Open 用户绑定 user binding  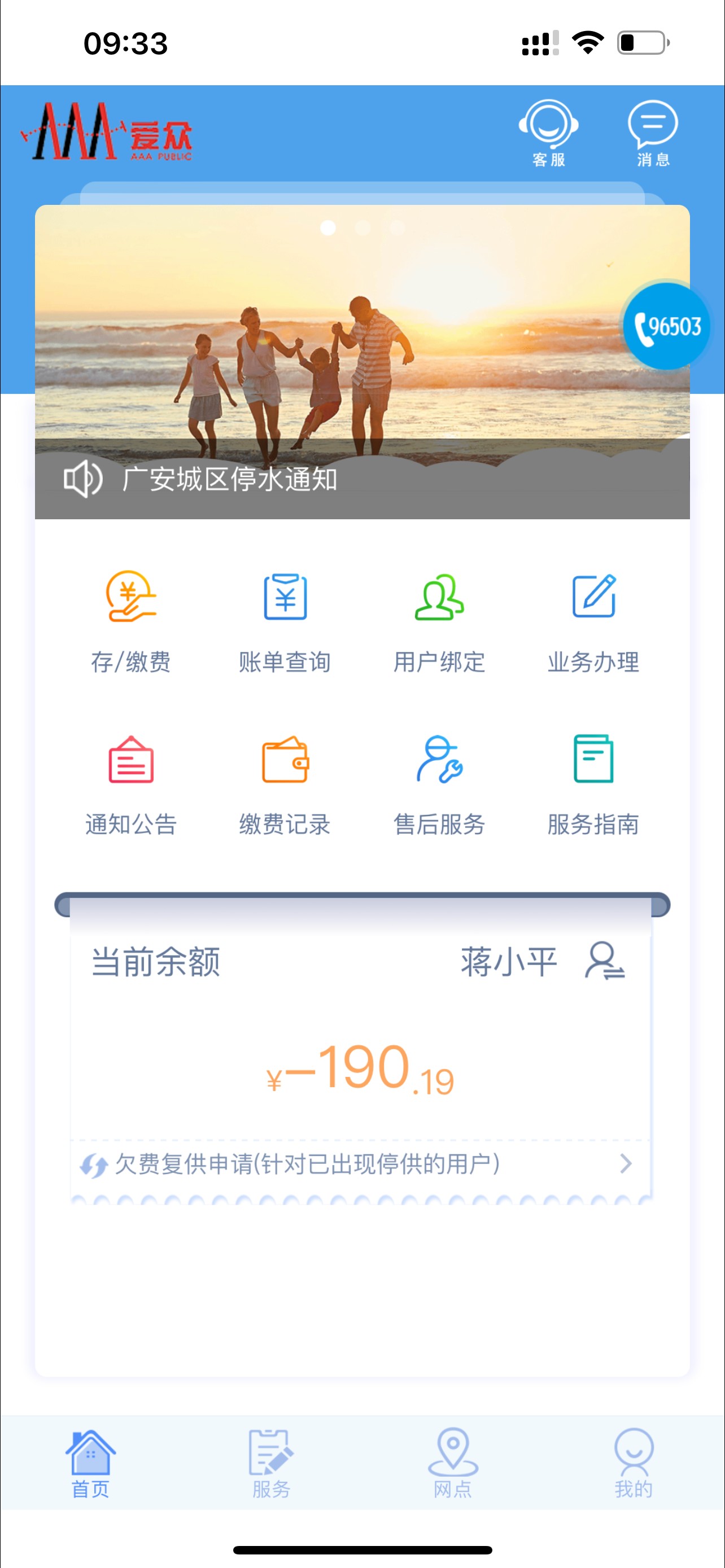point(439,622)
